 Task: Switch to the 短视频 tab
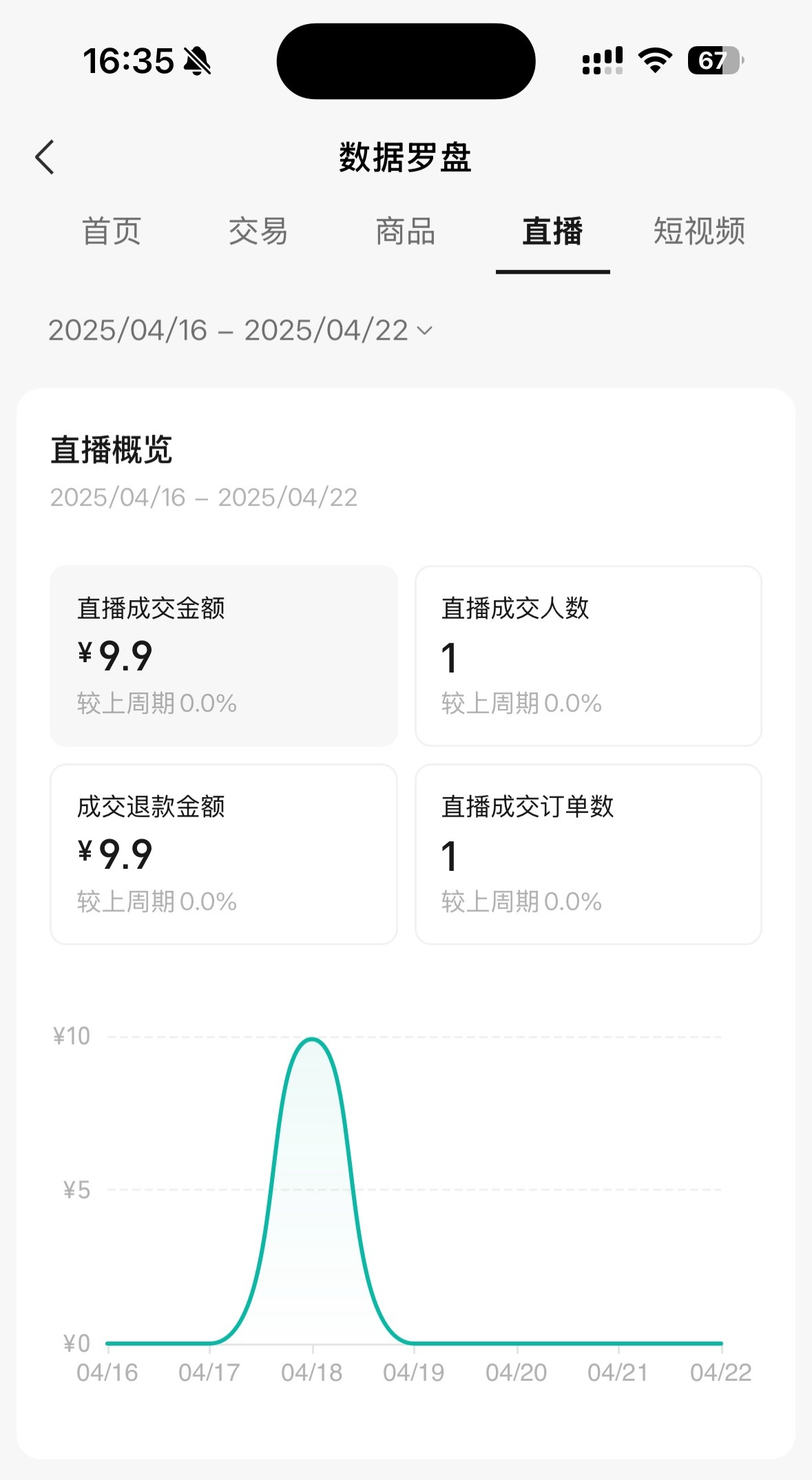point(699,232)
